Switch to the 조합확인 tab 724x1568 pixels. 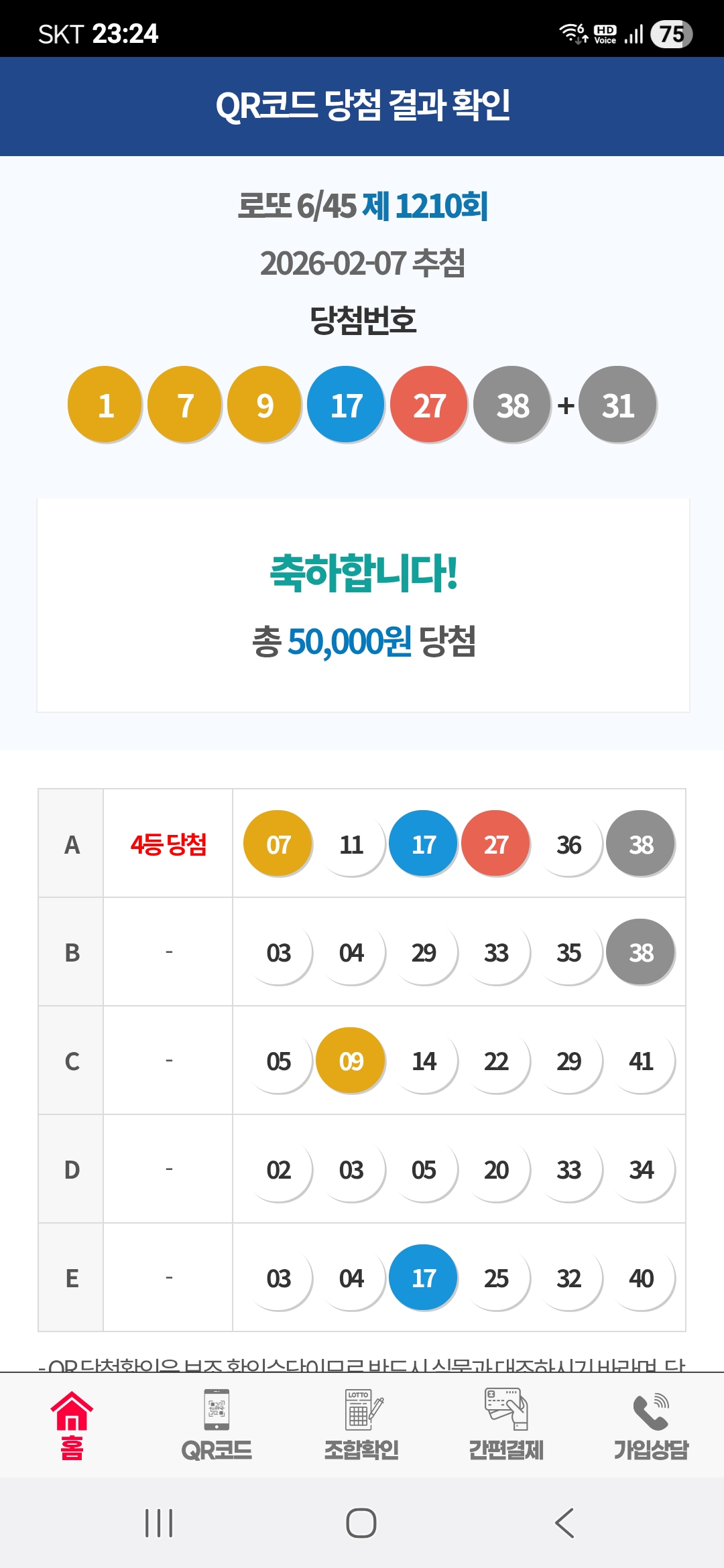click(x=362, y=1425)
